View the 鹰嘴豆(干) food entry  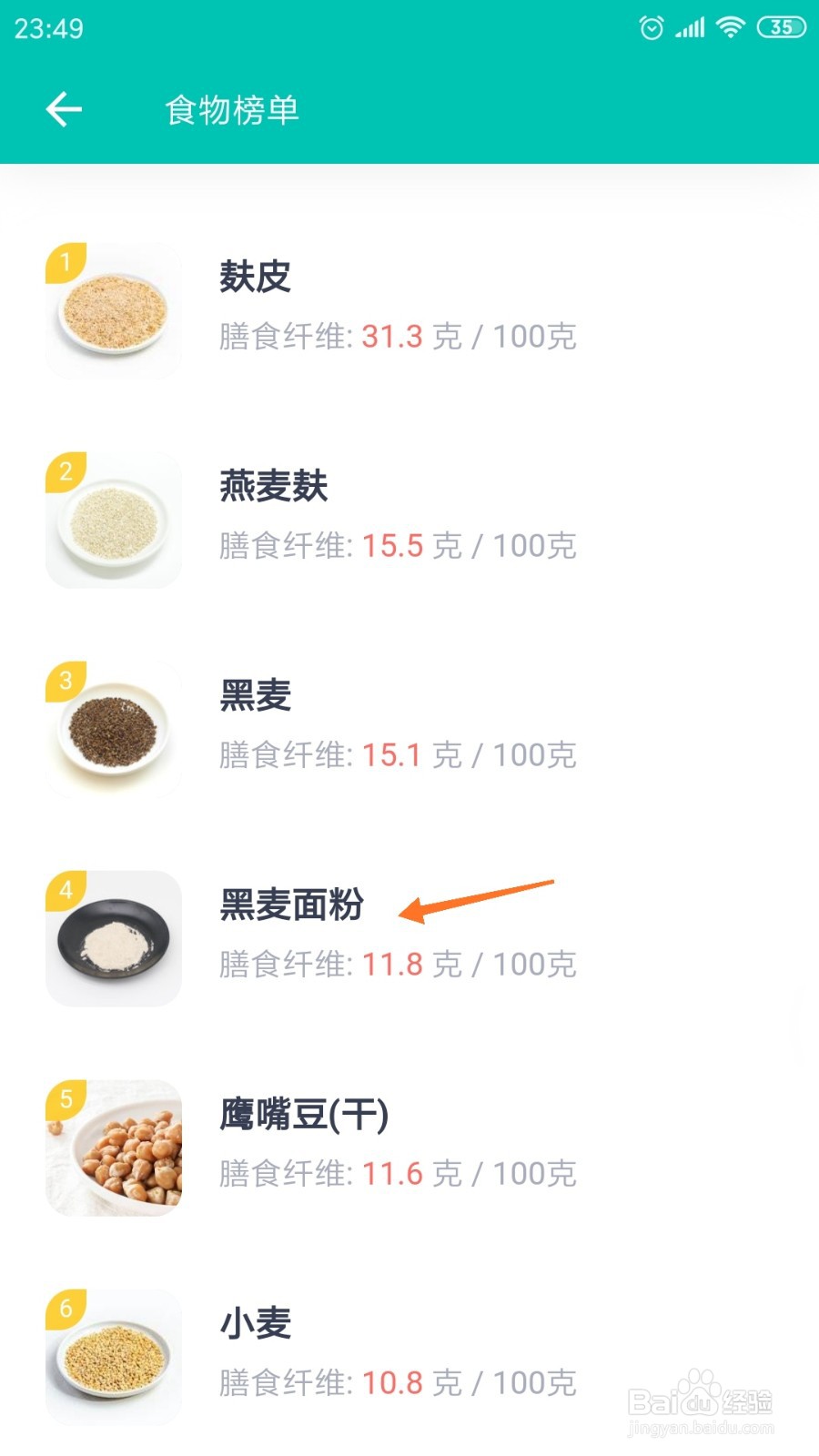click(409, 1148)
